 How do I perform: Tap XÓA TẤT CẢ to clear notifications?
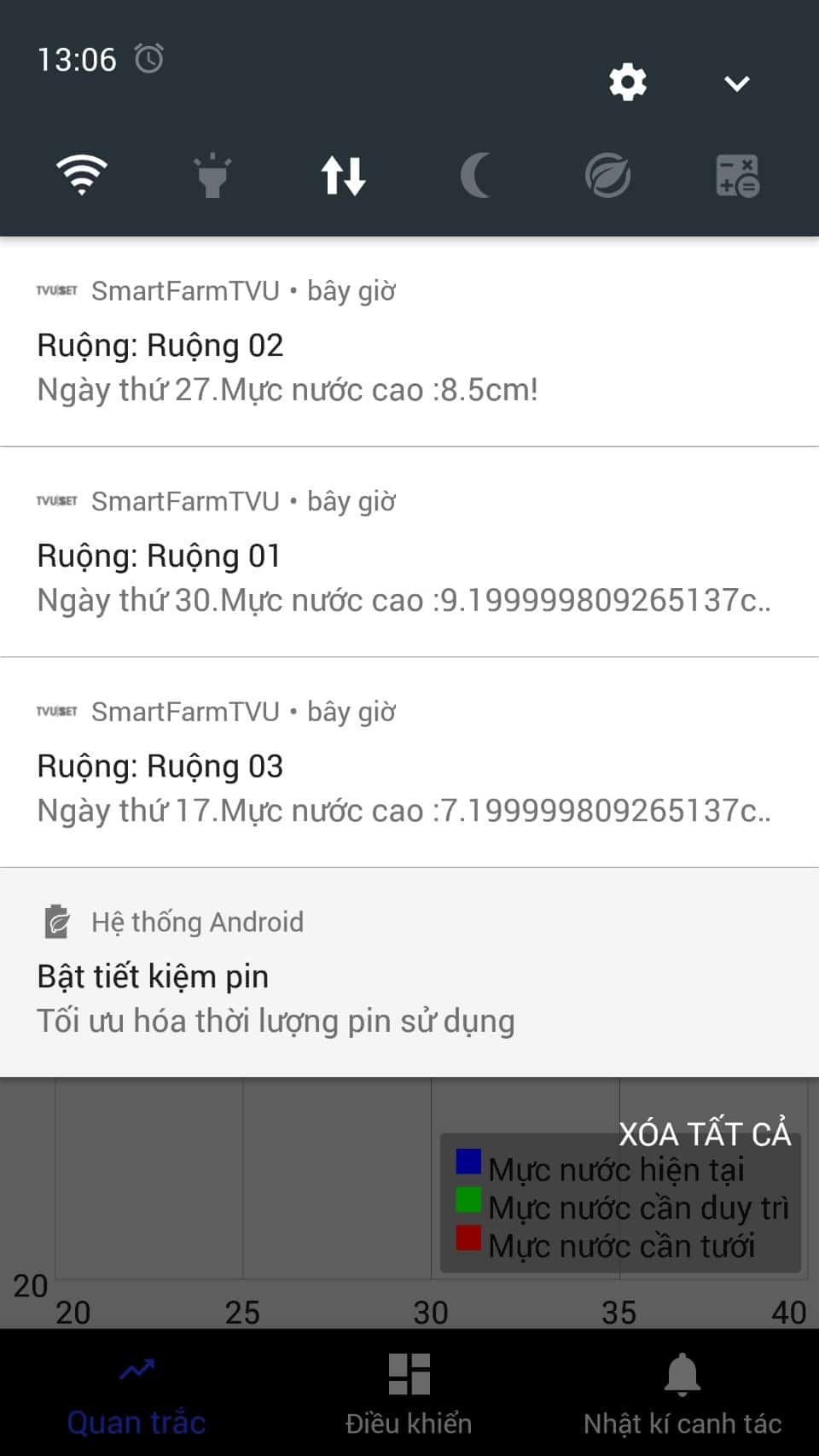click(705, 1134)
